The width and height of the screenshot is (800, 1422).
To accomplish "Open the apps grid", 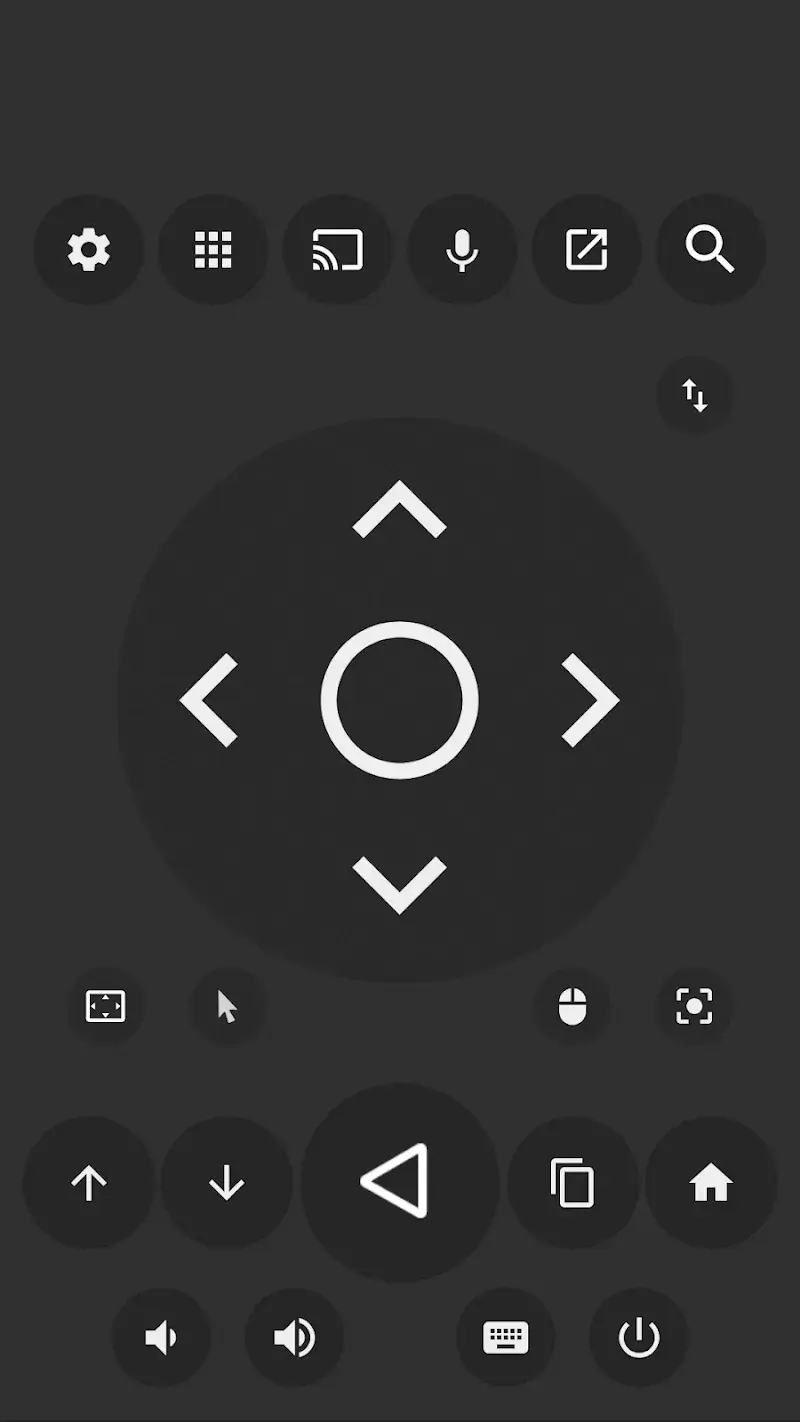I will [x=213, y=249].
